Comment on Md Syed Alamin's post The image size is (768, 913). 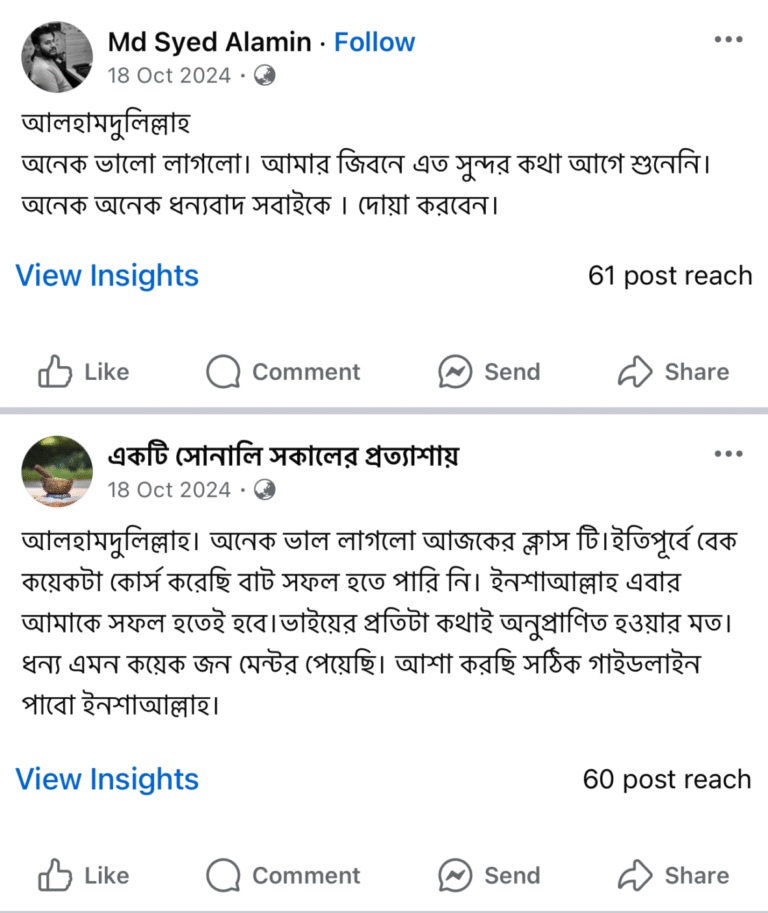[x=283, y=372]
